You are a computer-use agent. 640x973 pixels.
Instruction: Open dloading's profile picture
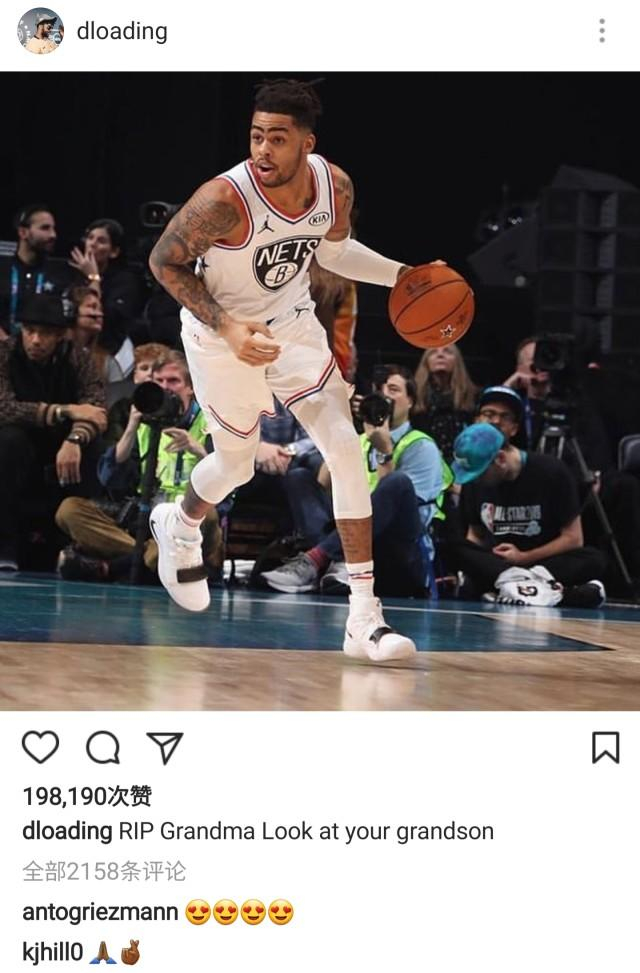tap(40, 31)
